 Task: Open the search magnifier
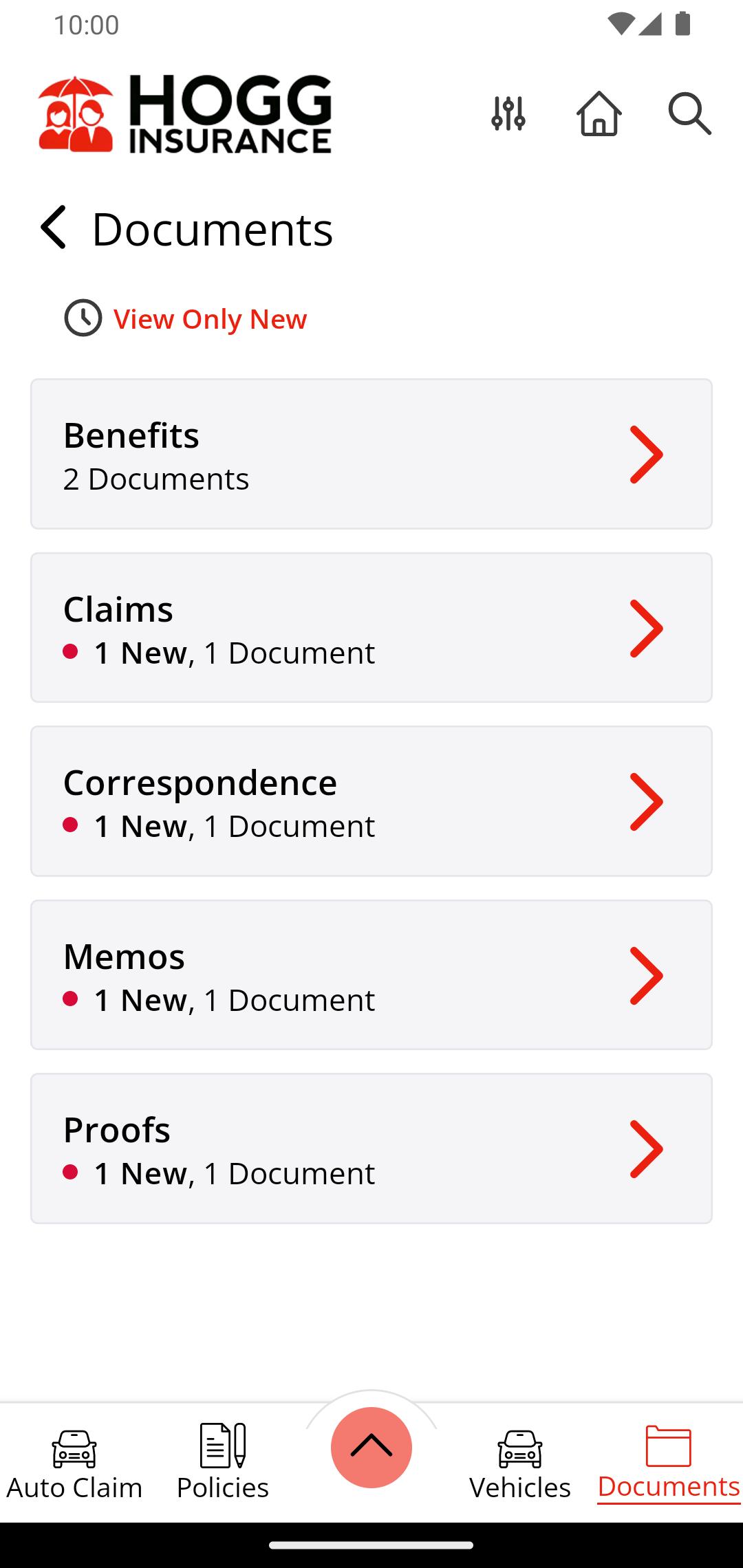[x=689, y=113]
